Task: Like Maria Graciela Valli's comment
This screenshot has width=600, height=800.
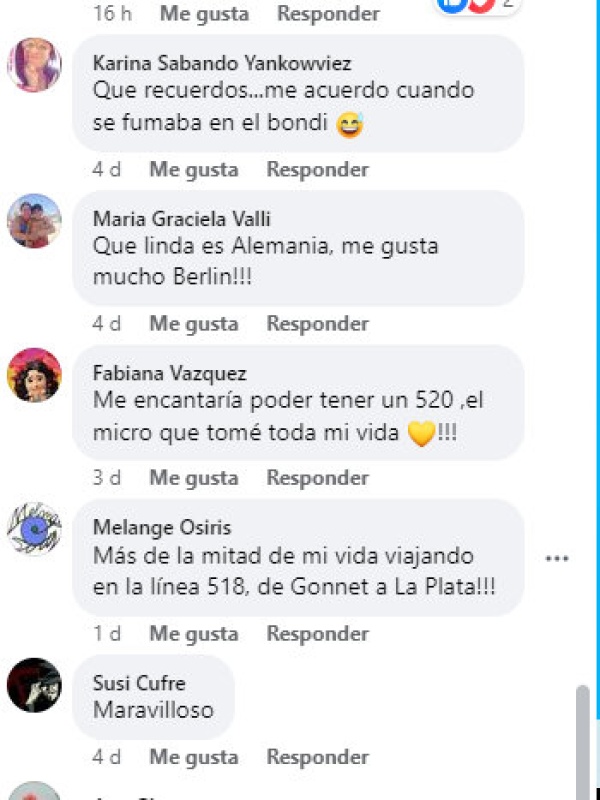Action: [x=194, y=324]
